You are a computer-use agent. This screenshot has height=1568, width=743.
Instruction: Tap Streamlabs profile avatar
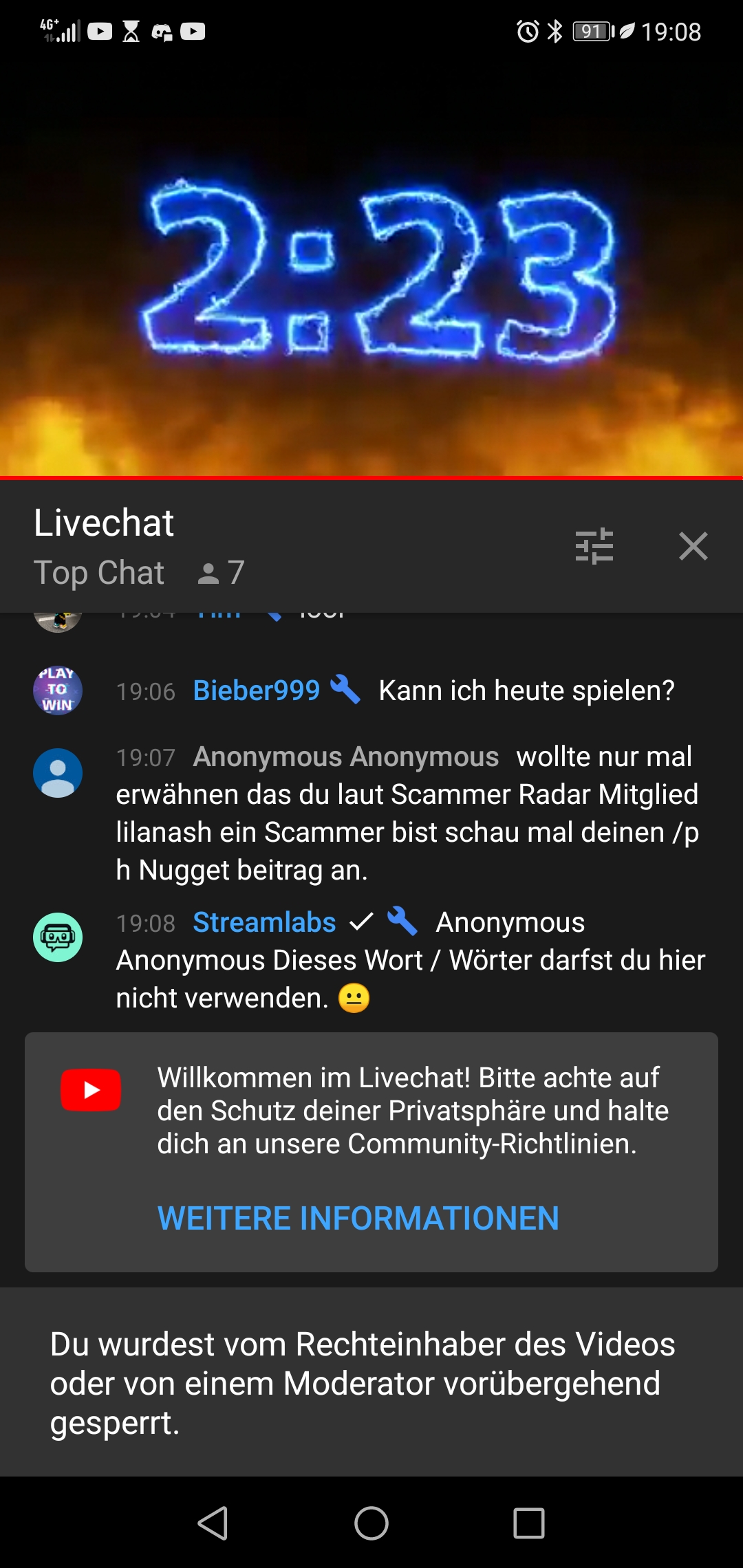point(58,937)
